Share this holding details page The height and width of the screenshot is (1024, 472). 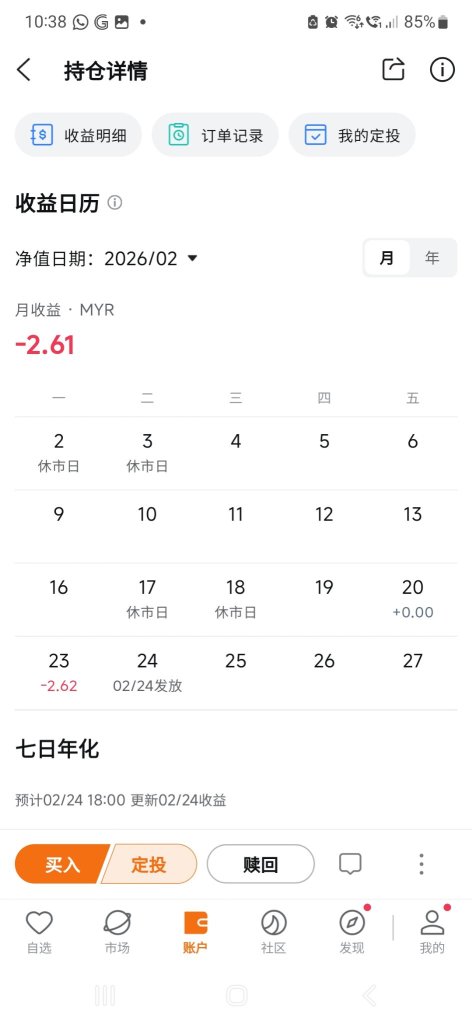point(393,69)
